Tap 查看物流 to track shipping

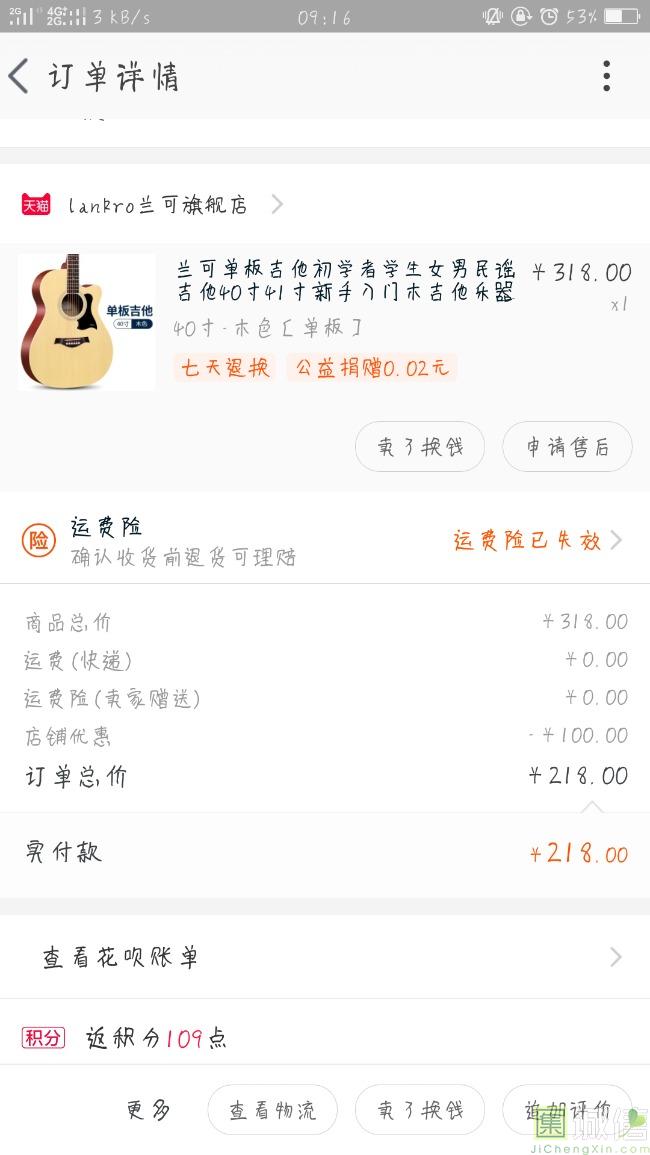click(272, 1110)
